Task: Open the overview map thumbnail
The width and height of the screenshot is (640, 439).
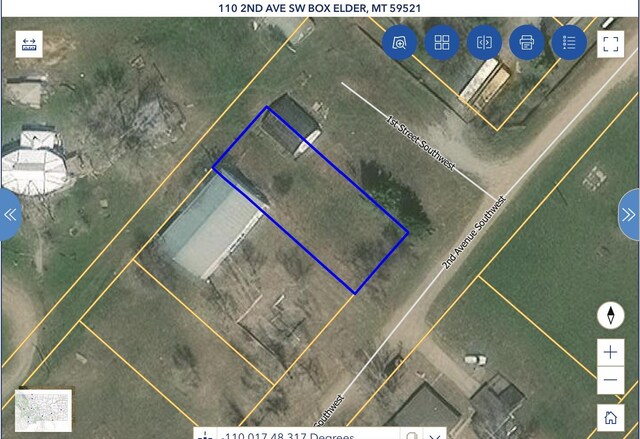Action: tap(43, 410)
